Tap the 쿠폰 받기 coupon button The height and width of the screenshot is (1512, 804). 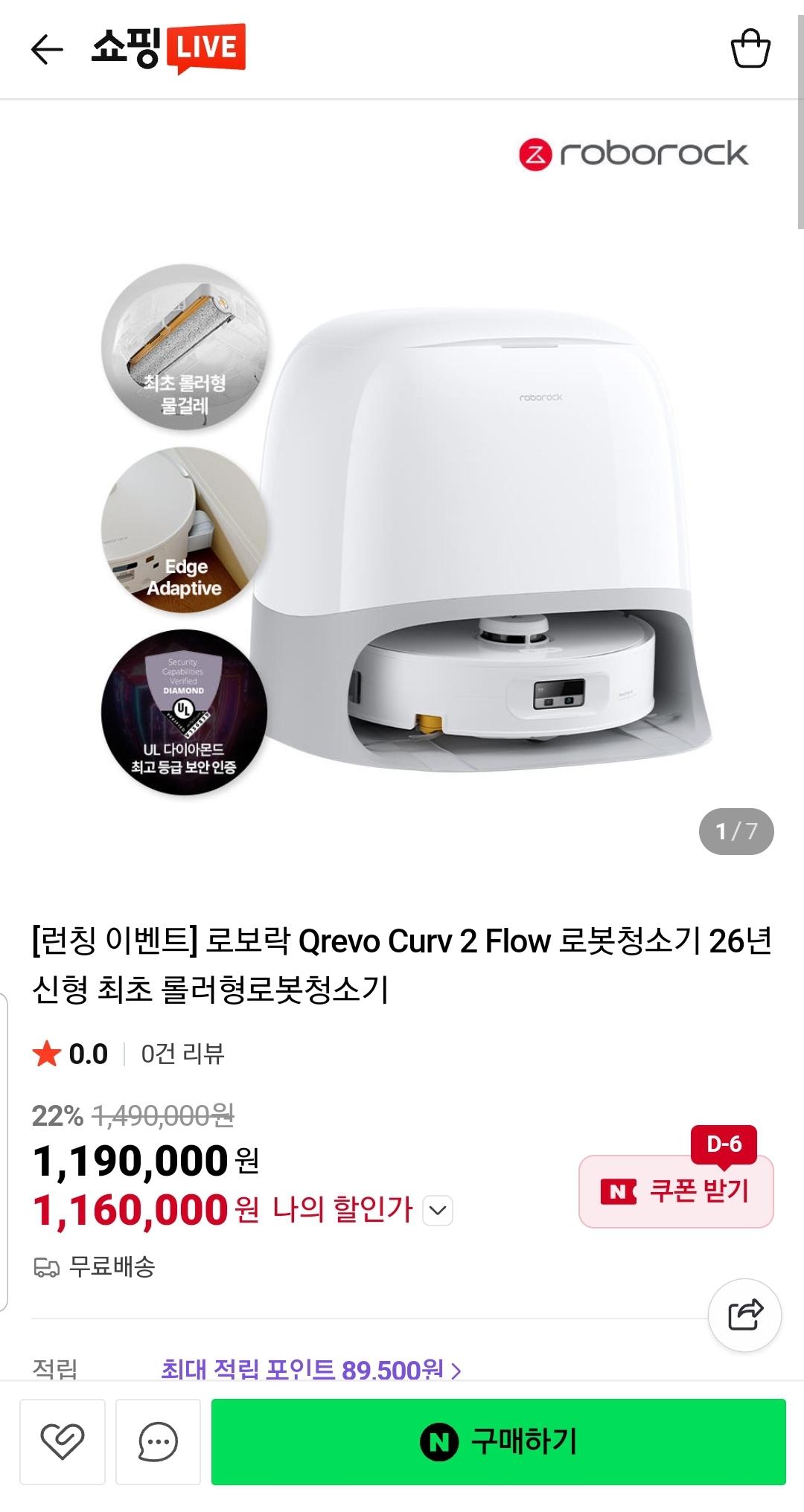click(676, 1191)
